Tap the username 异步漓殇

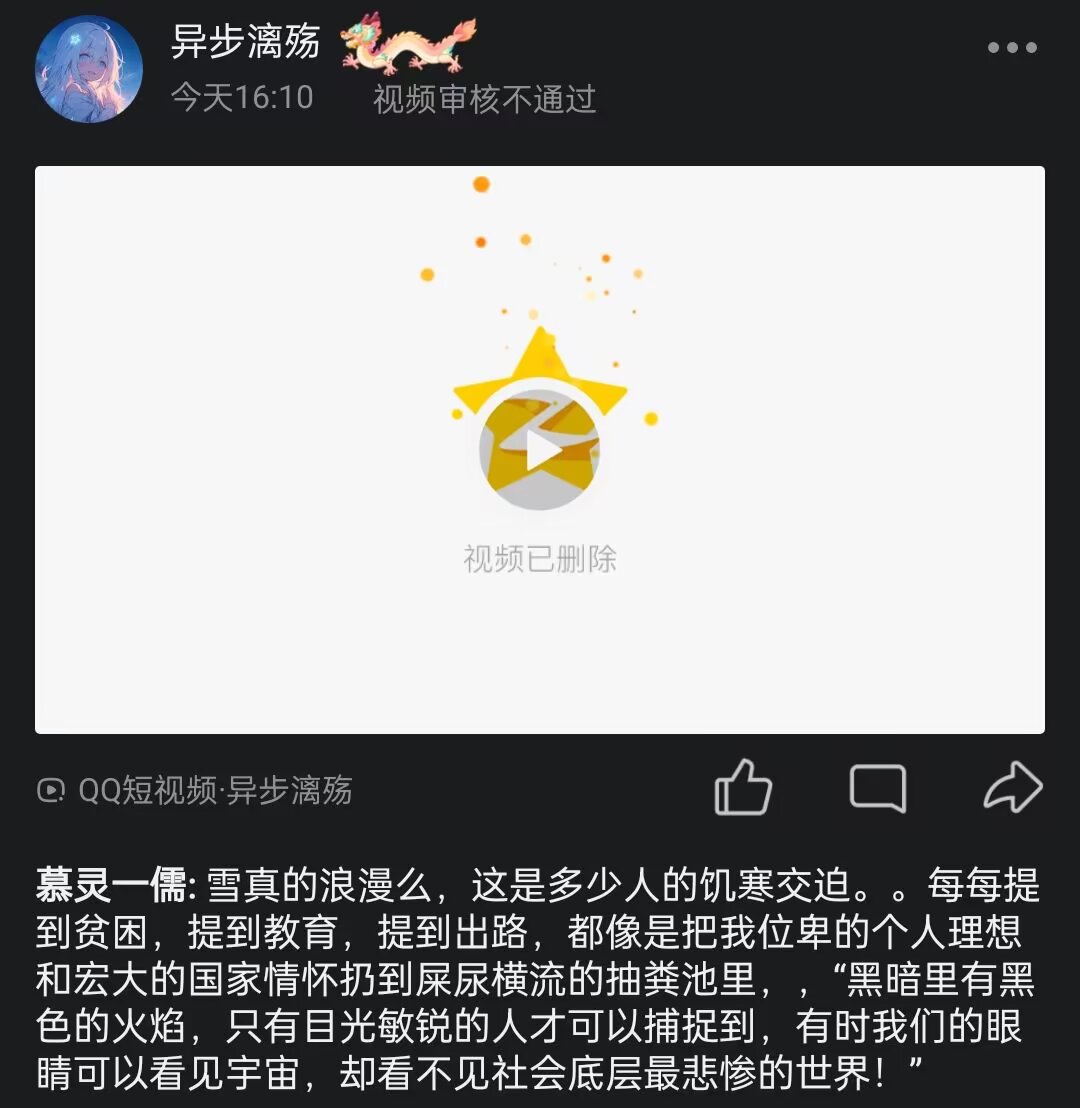point(245,41)
